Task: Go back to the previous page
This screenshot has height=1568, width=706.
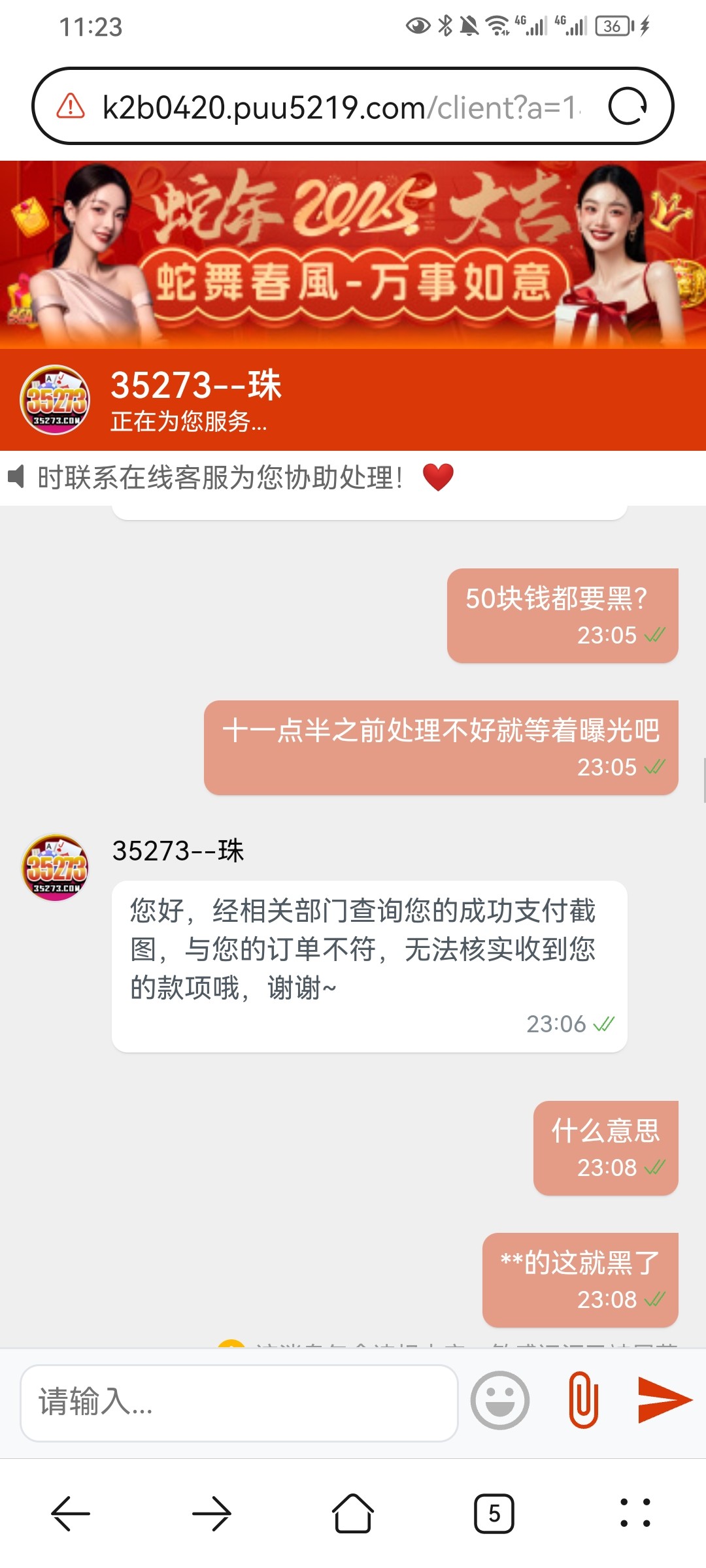Action: (71, 1513)
